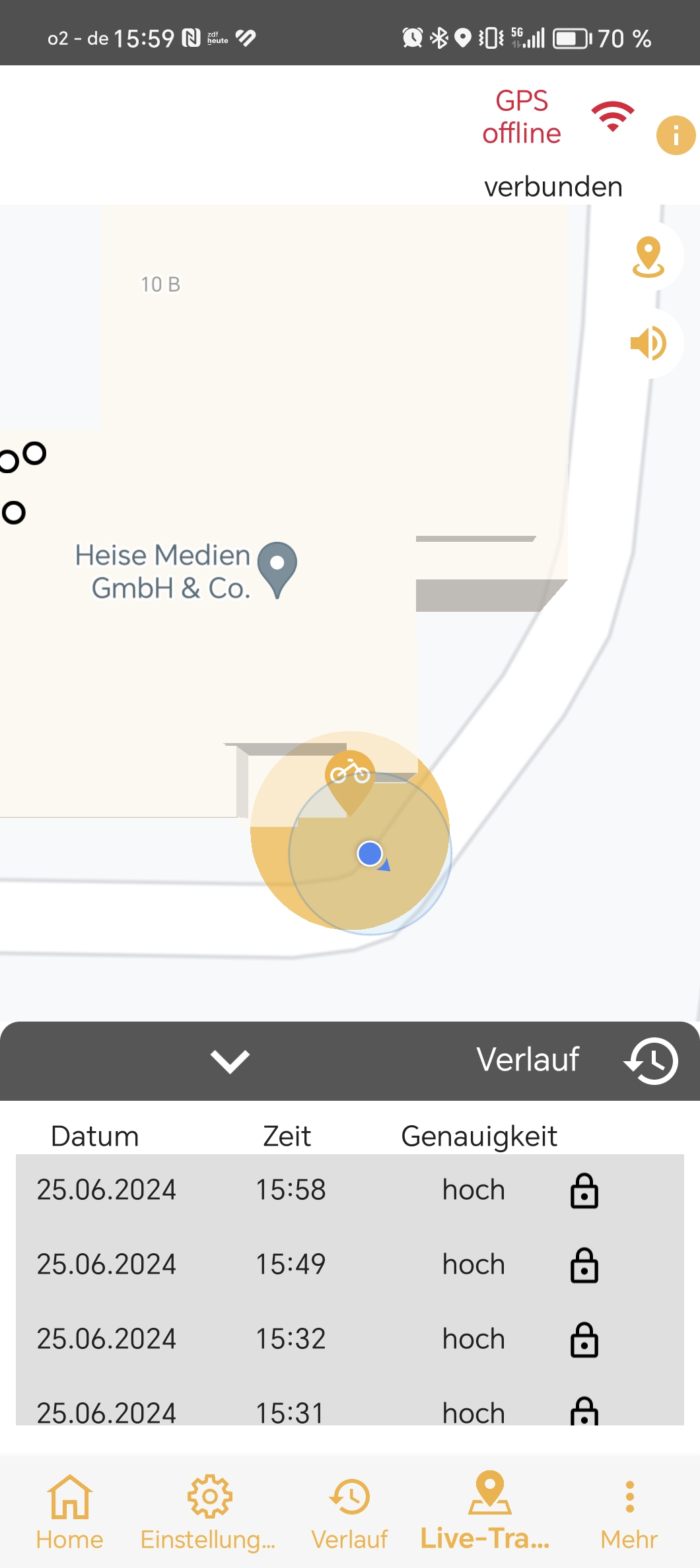Viewport: 700px width, 1568px height.
Task: Open the Verlauf history clock icon
Action: tap(651, 1061)
